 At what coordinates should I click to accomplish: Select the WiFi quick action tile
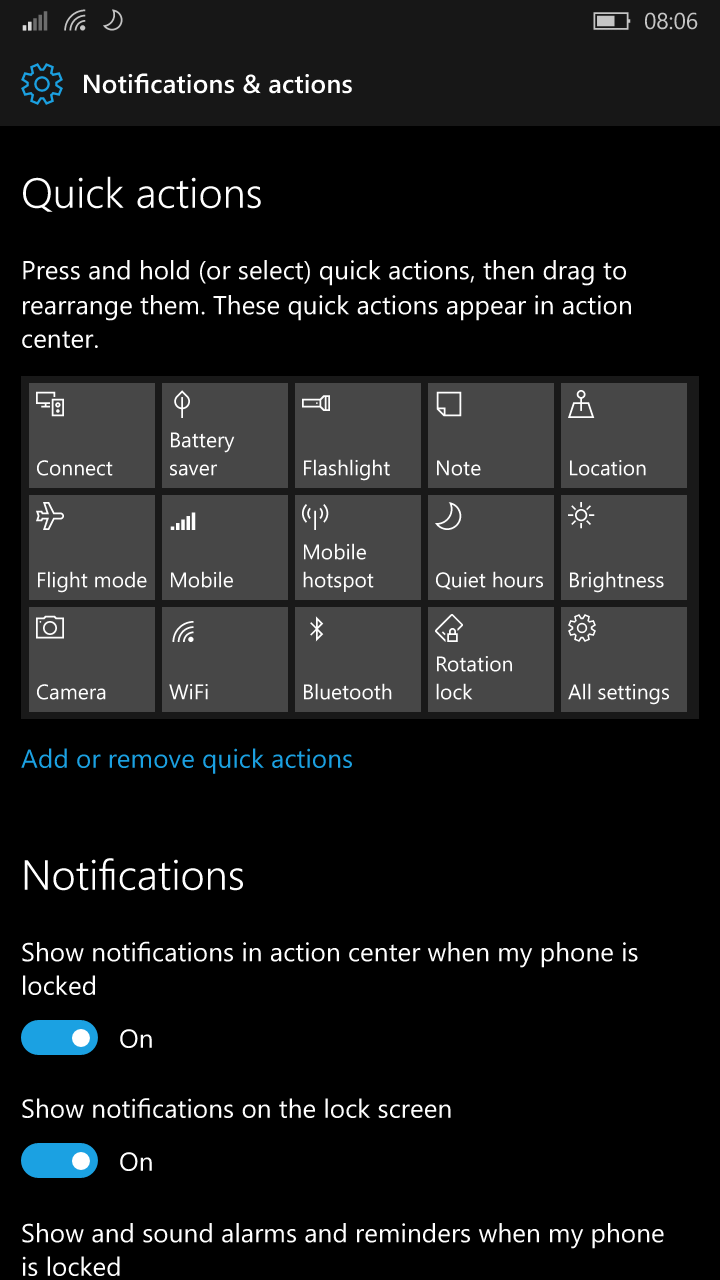pos(225,659)
